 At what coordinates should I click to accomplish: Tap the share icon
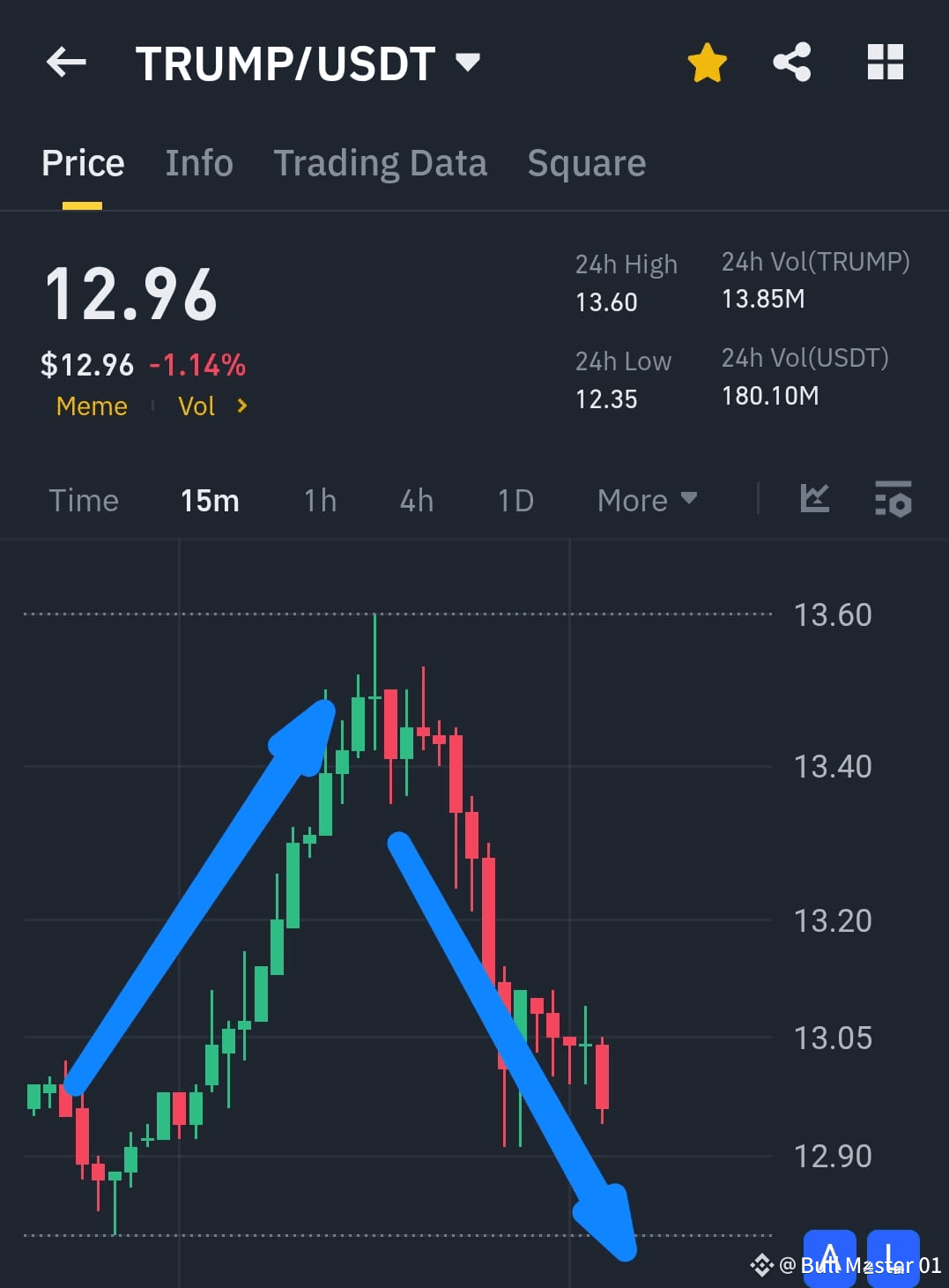click(791, 62)
